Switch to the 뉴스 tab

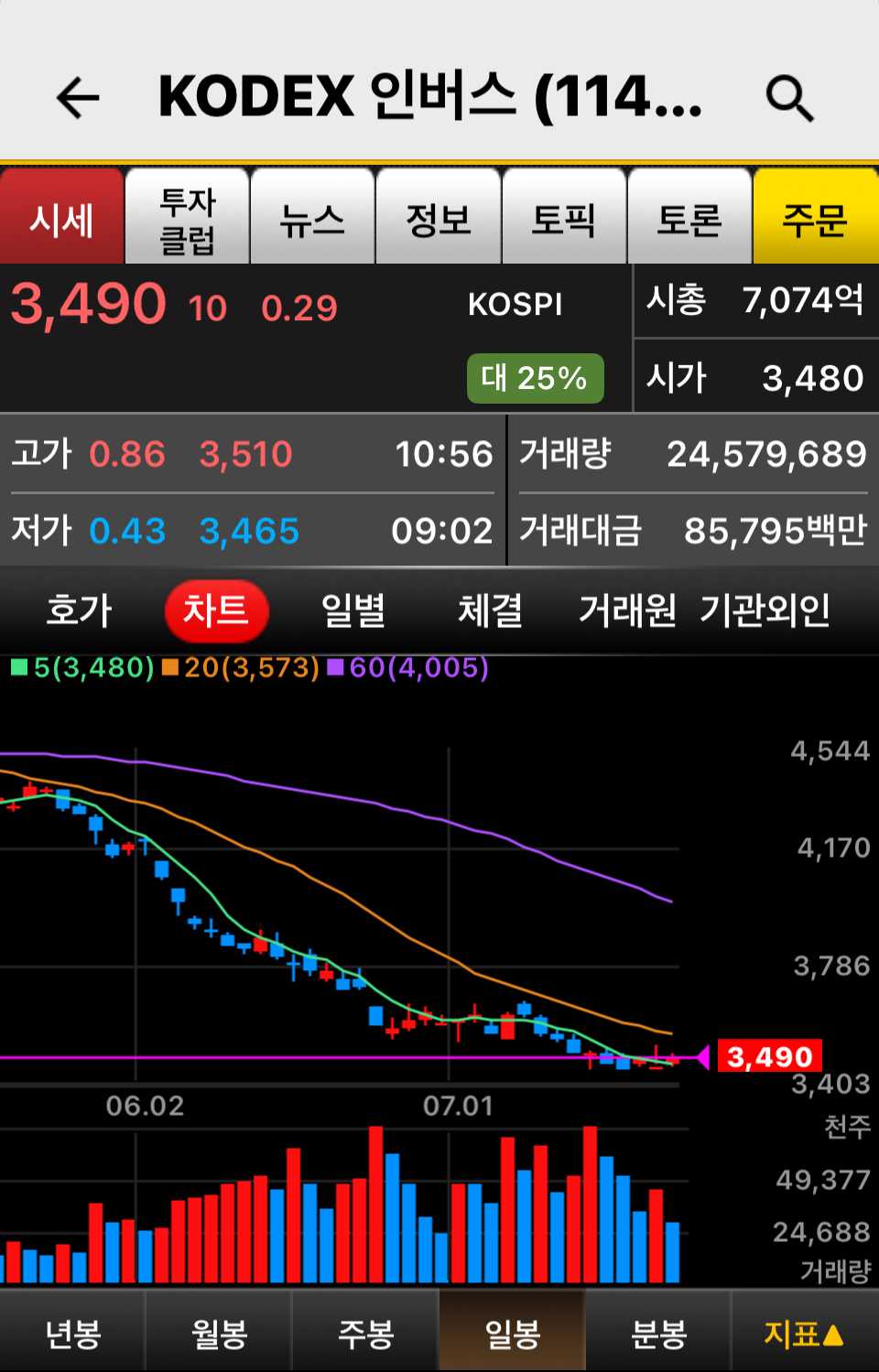(312, 219)
